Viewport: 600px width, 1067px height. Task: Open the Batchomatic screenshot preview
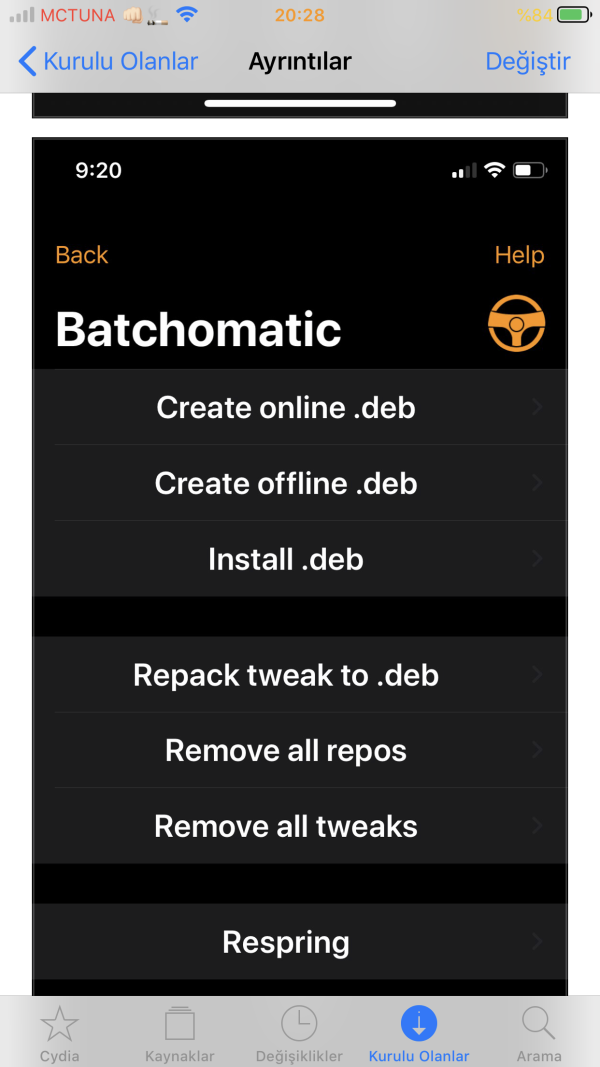(x=300, y=560)
